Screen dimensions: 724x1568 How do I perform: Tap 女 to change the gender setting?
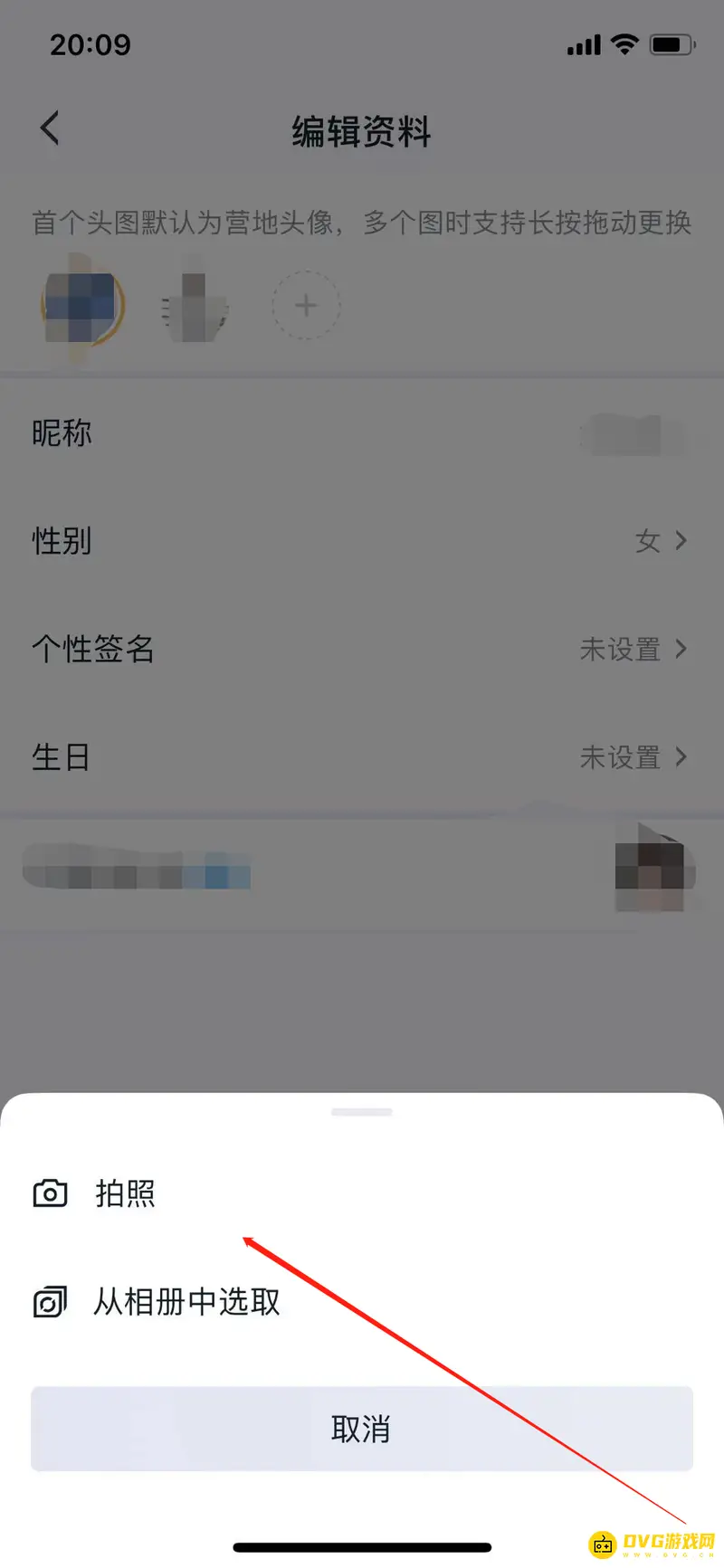click(648, 541)
